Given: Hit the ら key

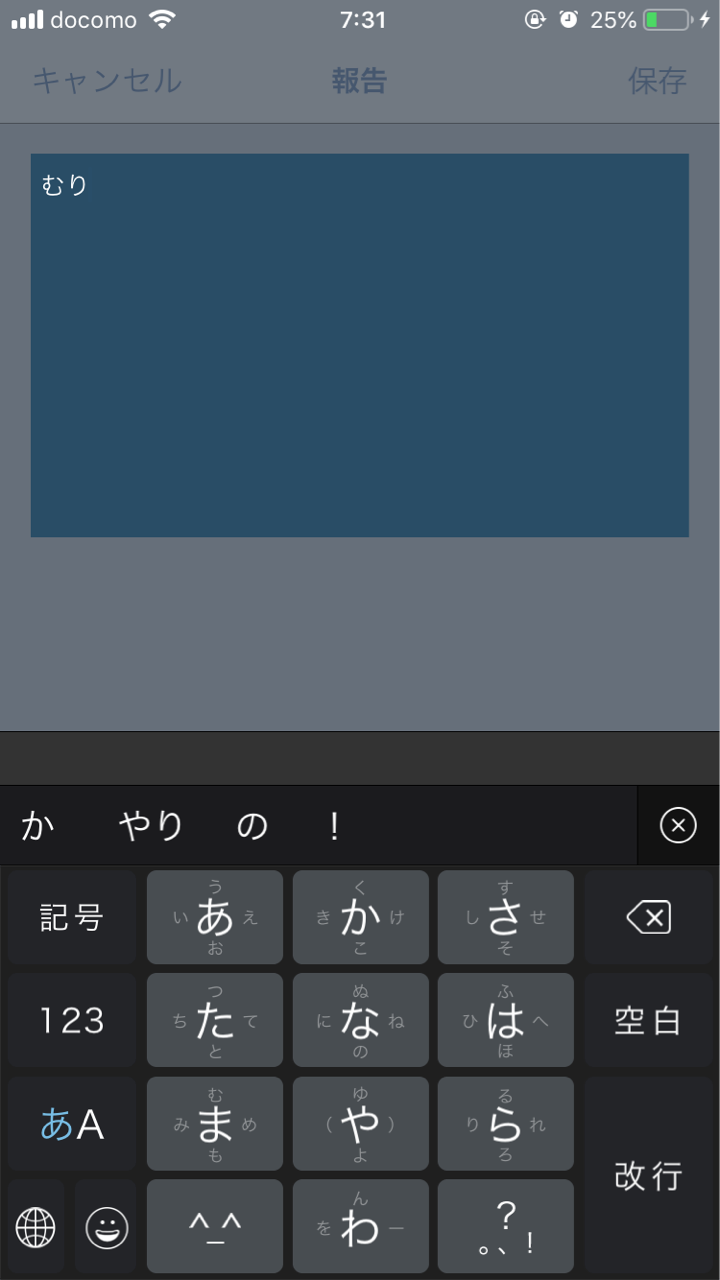Looking at the screenshot, I should click(506, 1125).
